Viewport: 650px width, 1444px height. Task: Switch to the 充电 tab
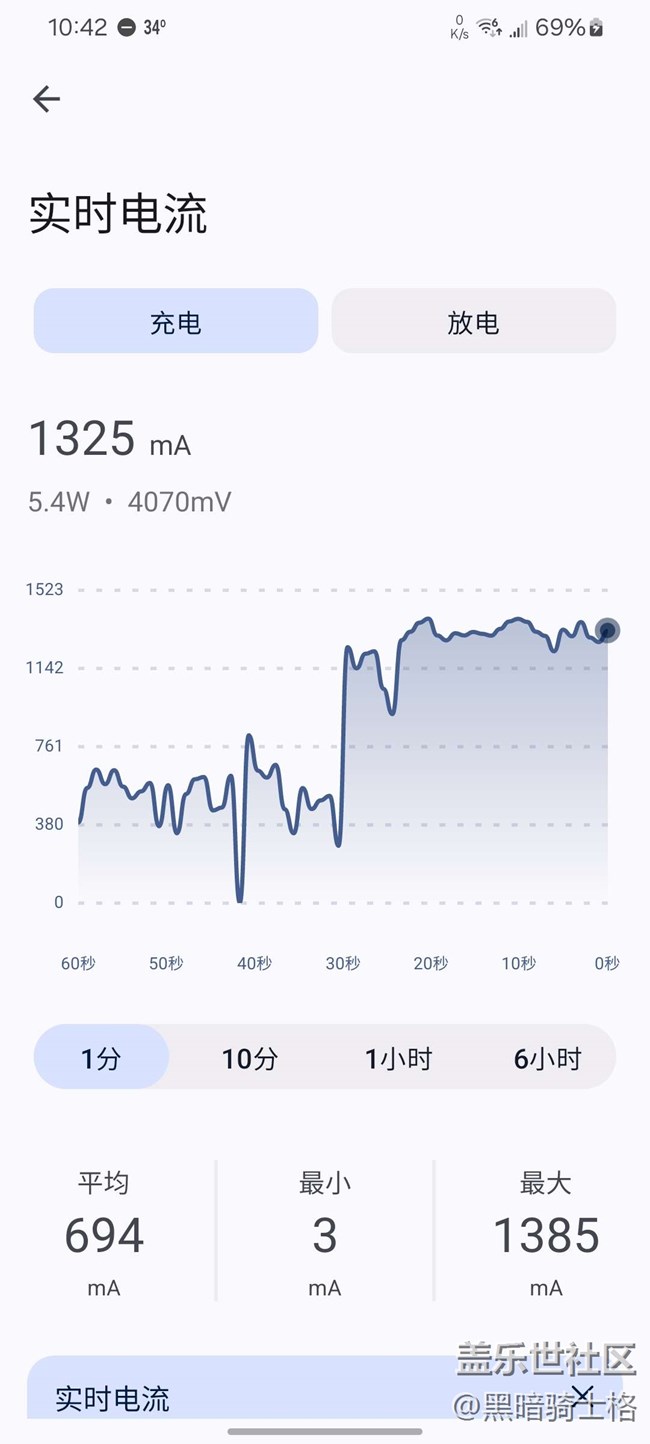pos(176,321)
